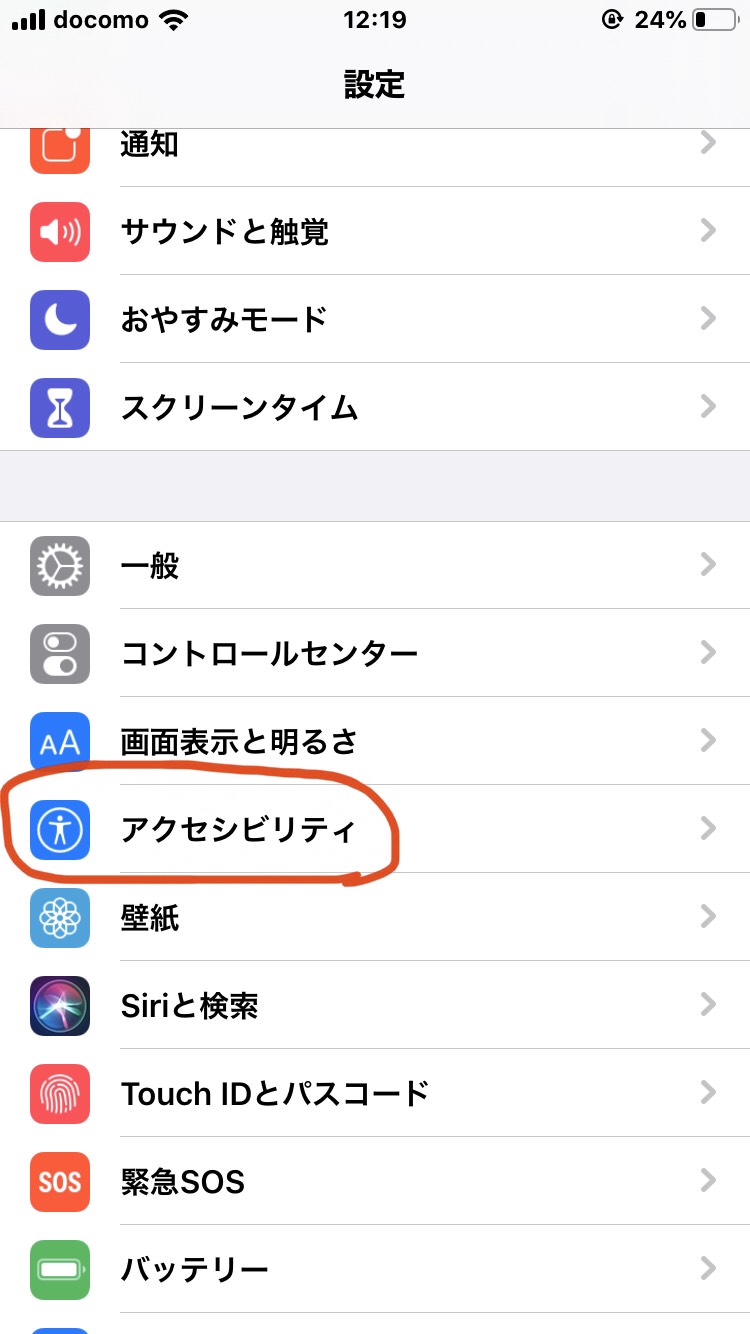
Task: Open アクセシビリティ settings
Action: 375,829
